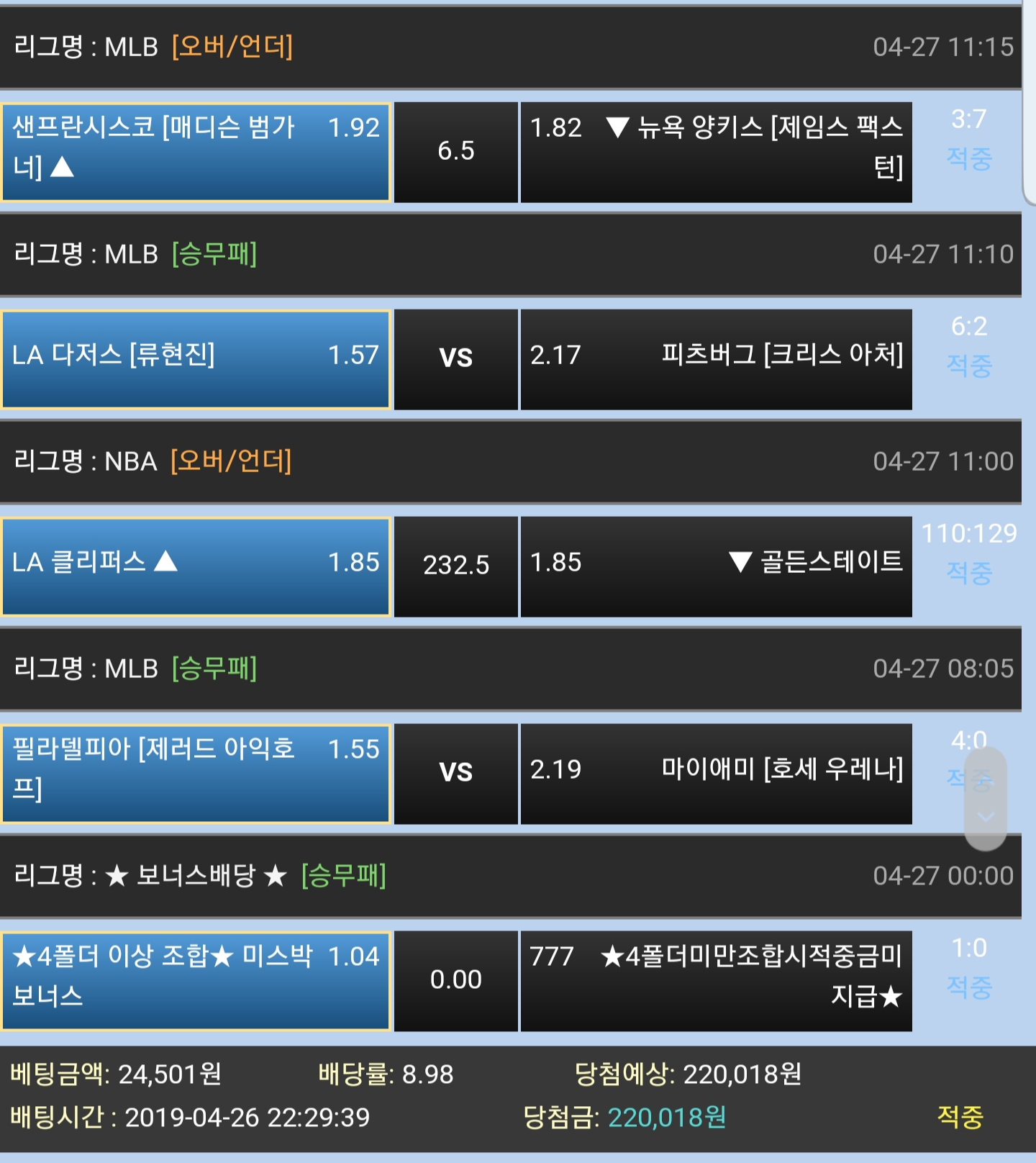This screenshot has height=1163, width=1036.
Task: Select the San Francisco over bet at 1.92
Action: coord(196,152)
